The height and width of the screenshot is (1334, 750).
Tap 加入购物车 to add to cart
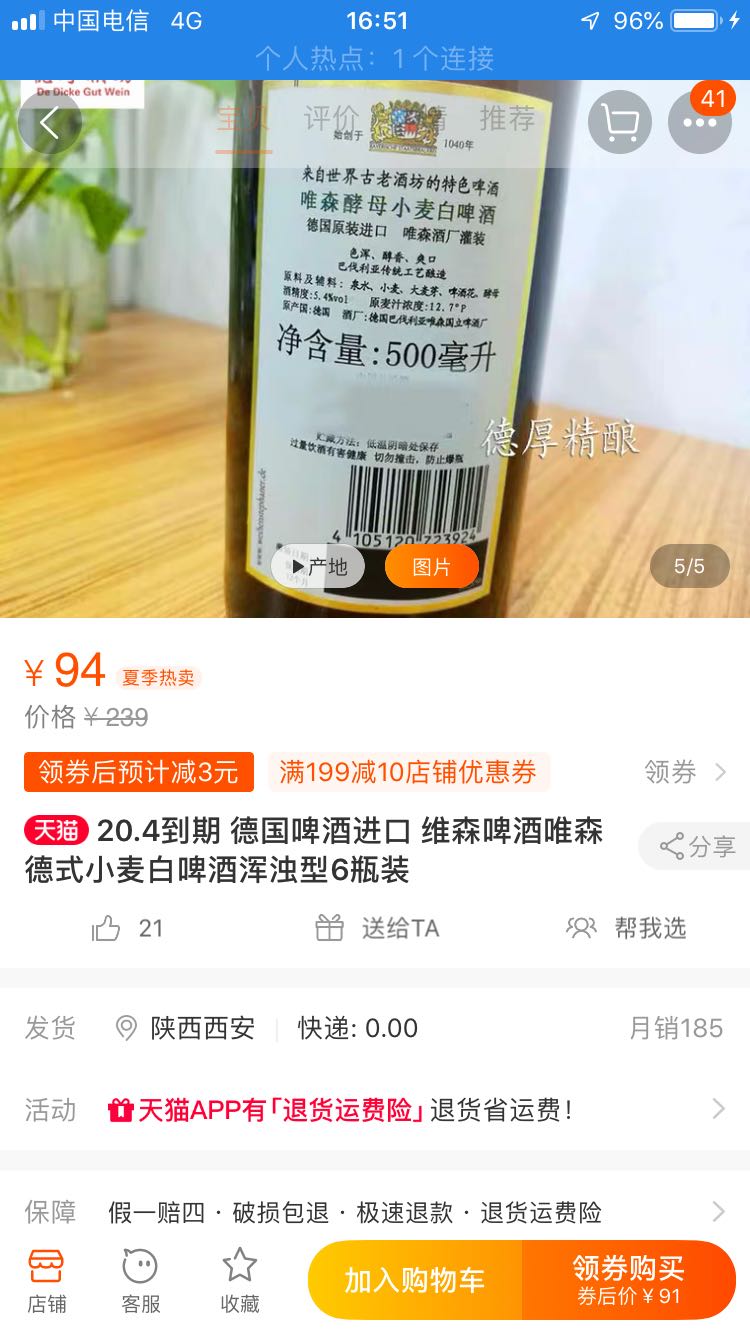click(414, 1280)
